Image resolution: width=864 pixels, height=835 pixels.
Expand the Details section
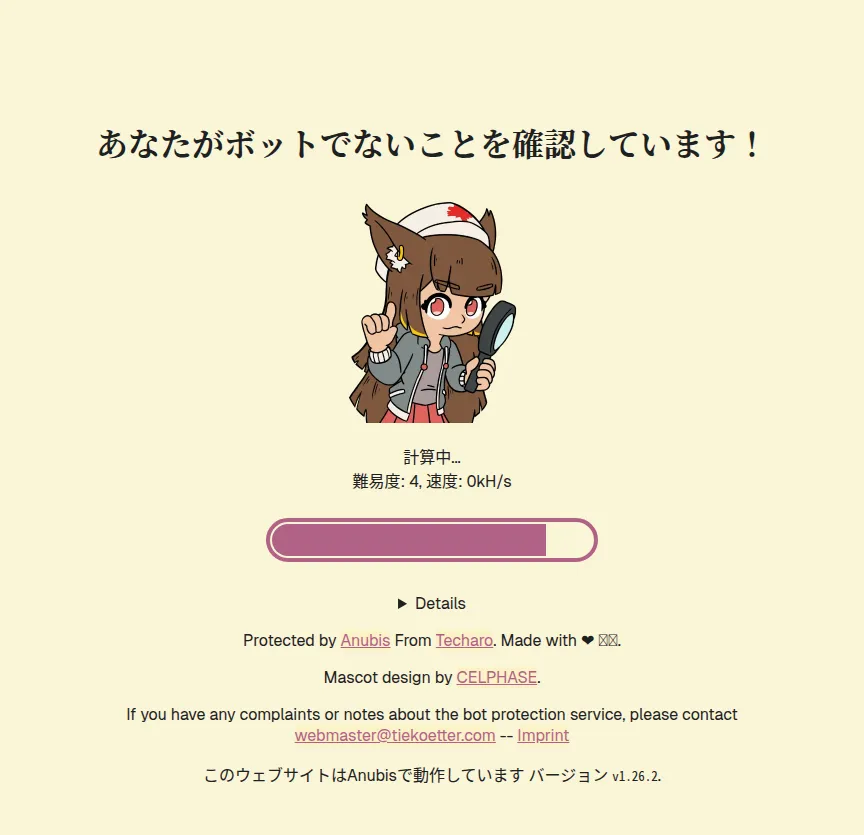click(431, 604)
